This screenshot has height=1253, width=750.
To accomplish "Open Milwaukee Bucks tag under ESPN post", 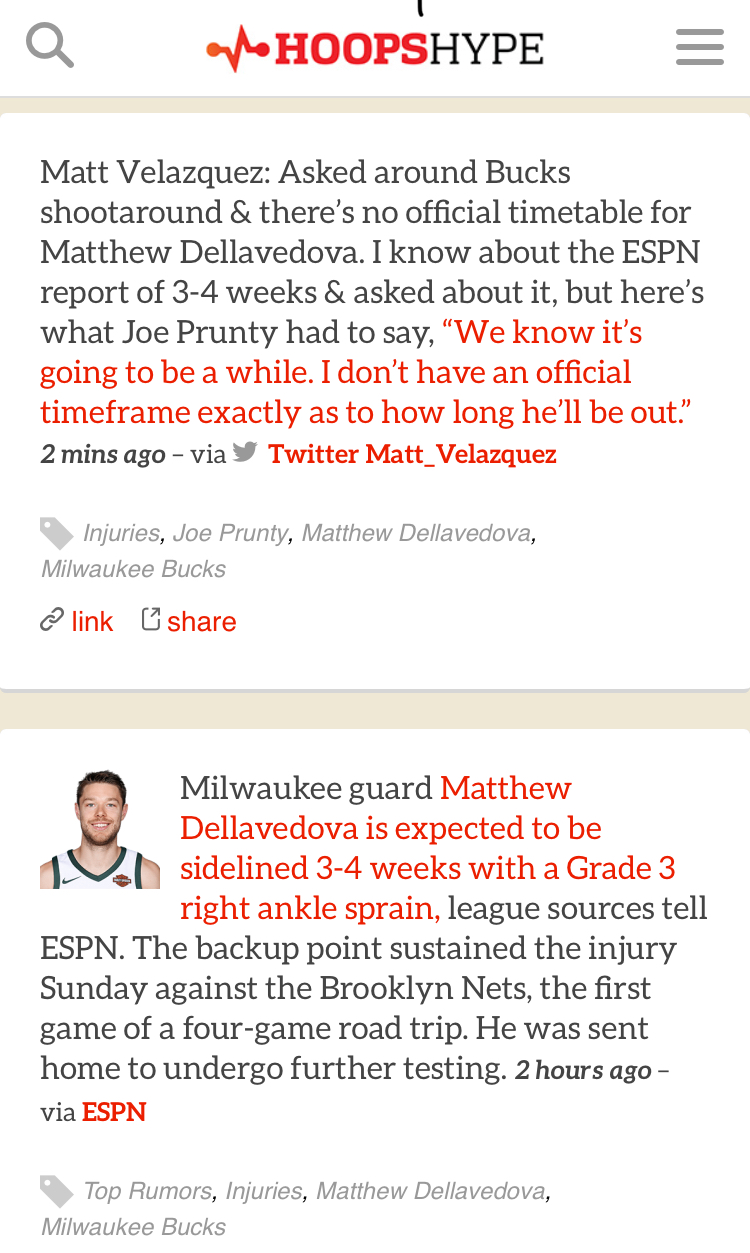I will pos(133,1227).
